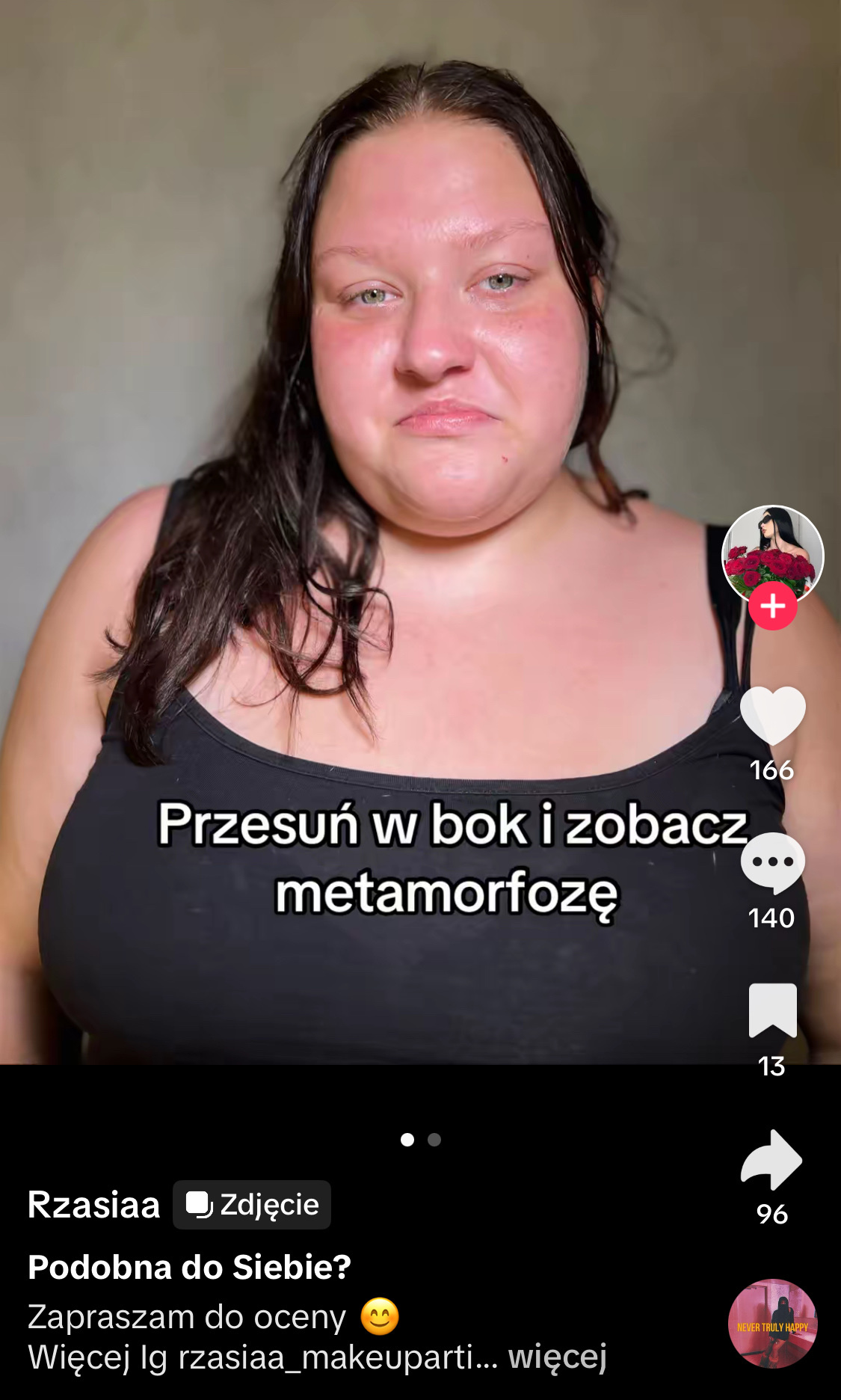Share this post
841x1400 pixels.
tap(772, 1160)
